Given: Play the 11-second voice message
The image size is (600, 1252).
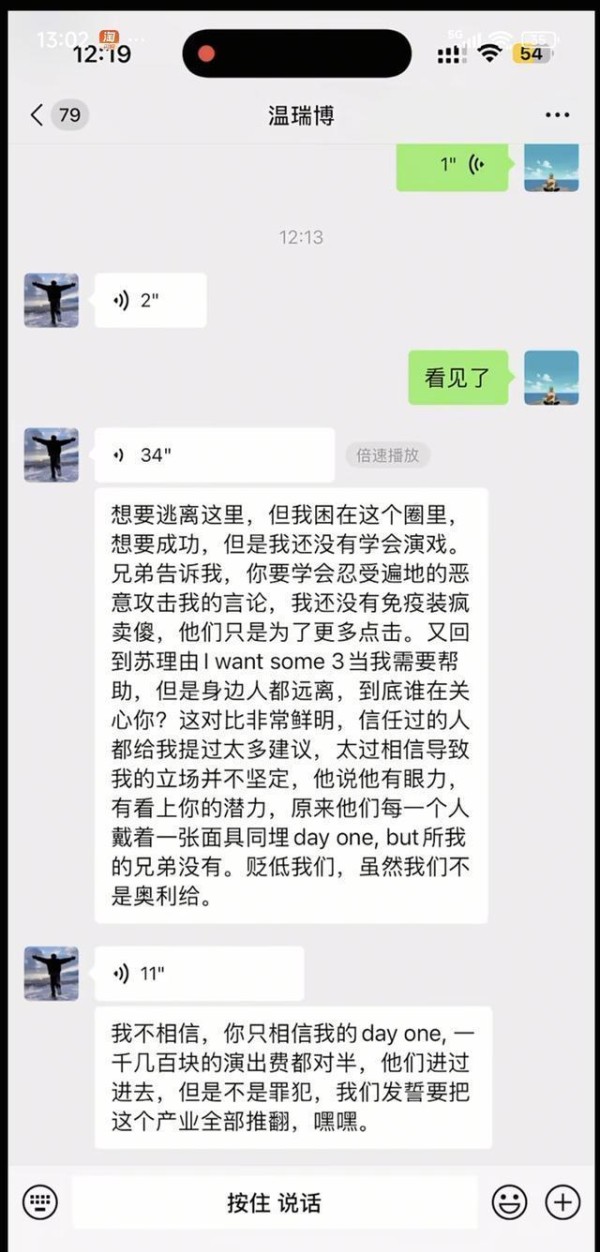Looking at the screenshot, I should (x=198, y=973).
